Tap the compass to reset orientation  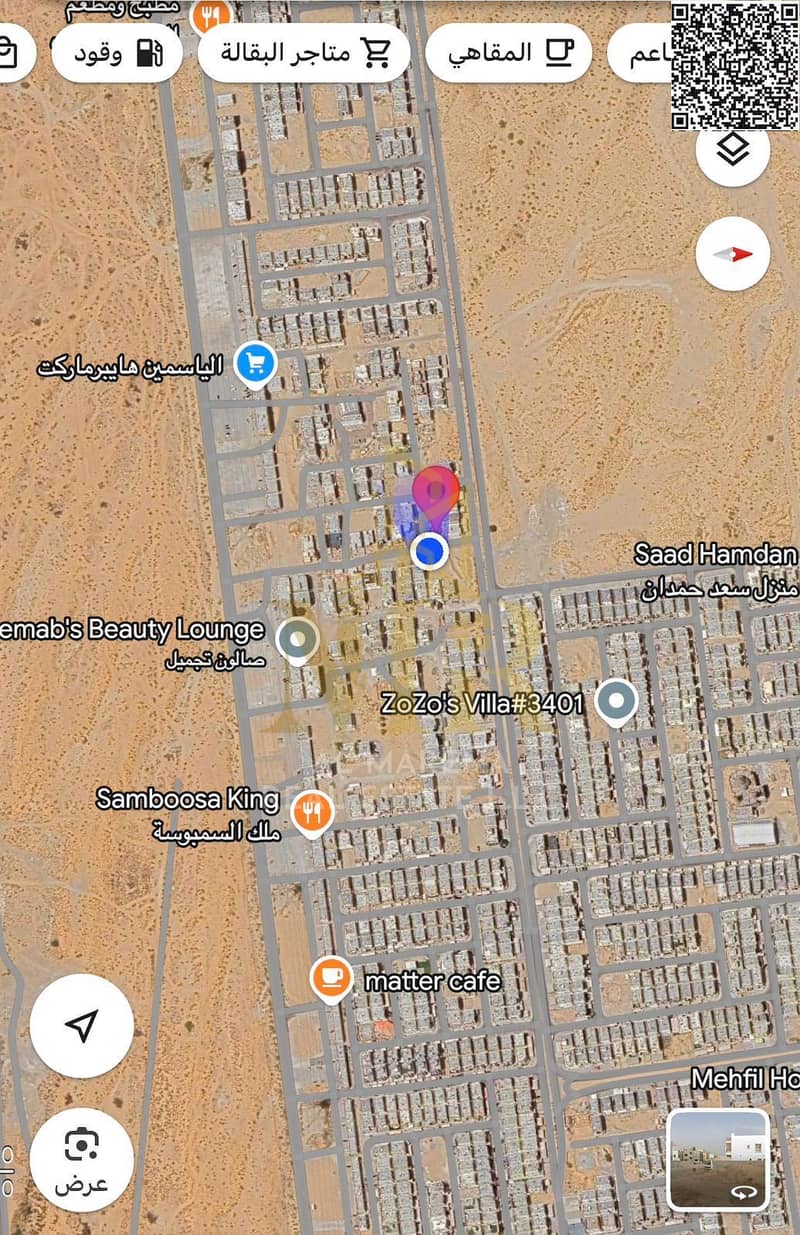[733, 254]
